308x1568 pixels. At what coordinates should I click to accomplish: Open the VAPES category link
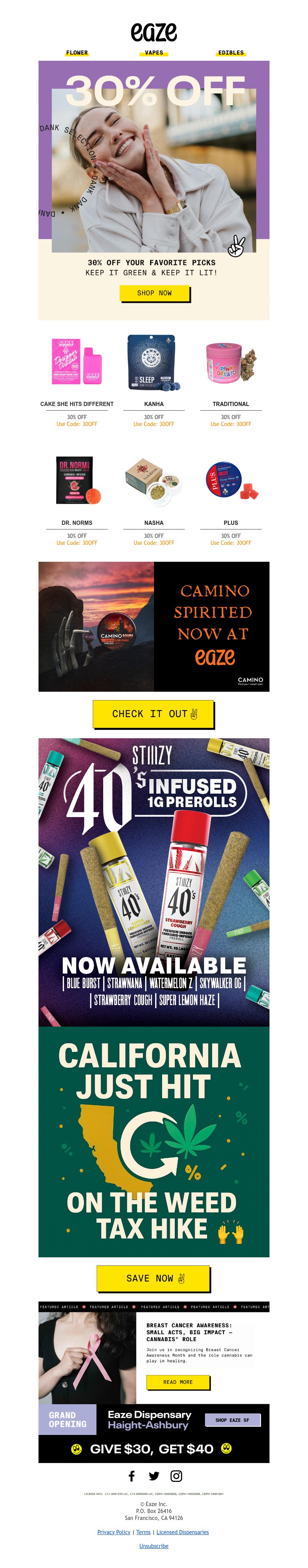pos(154,53)
